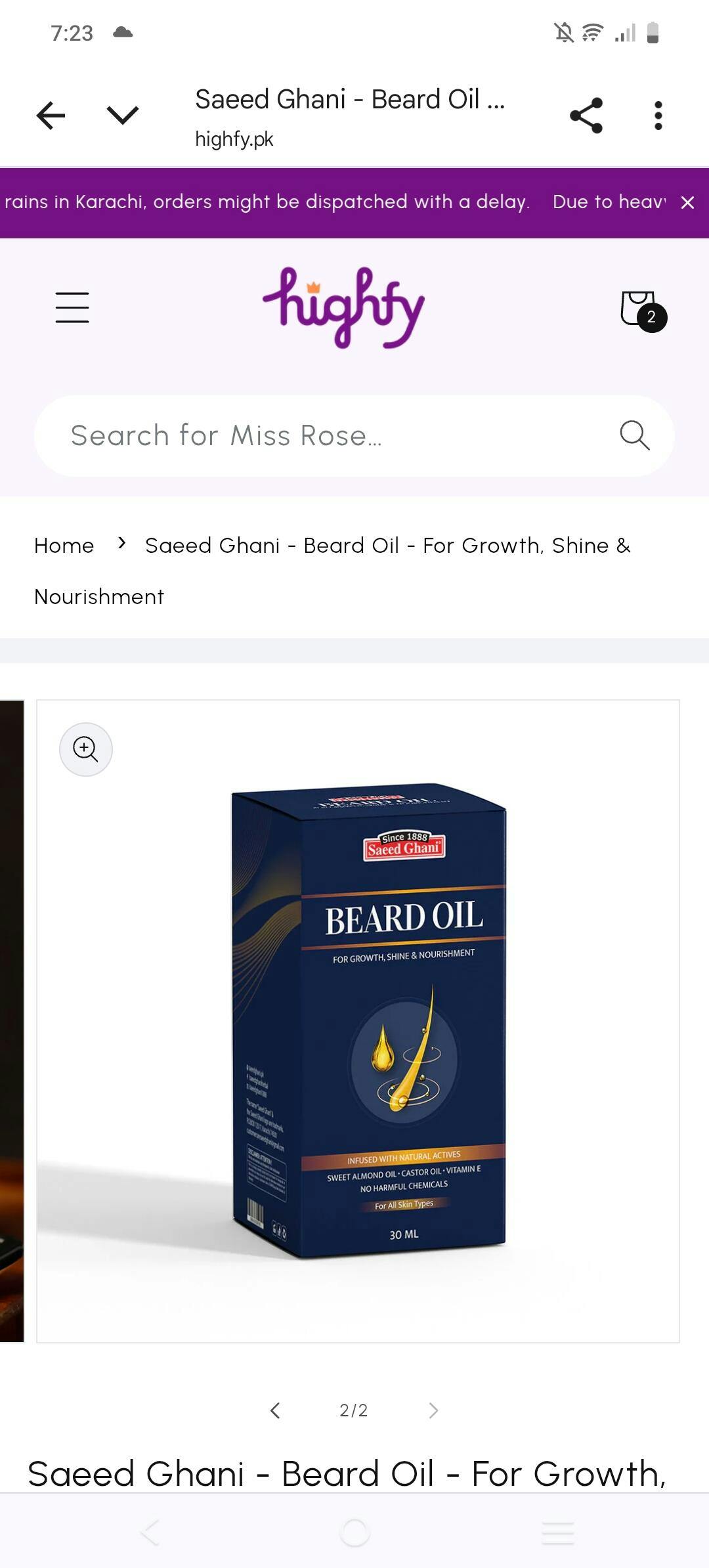This screenshot has height=1568, width=709.
Task: Open the browser overflow menu
Action: click(658, 116)
